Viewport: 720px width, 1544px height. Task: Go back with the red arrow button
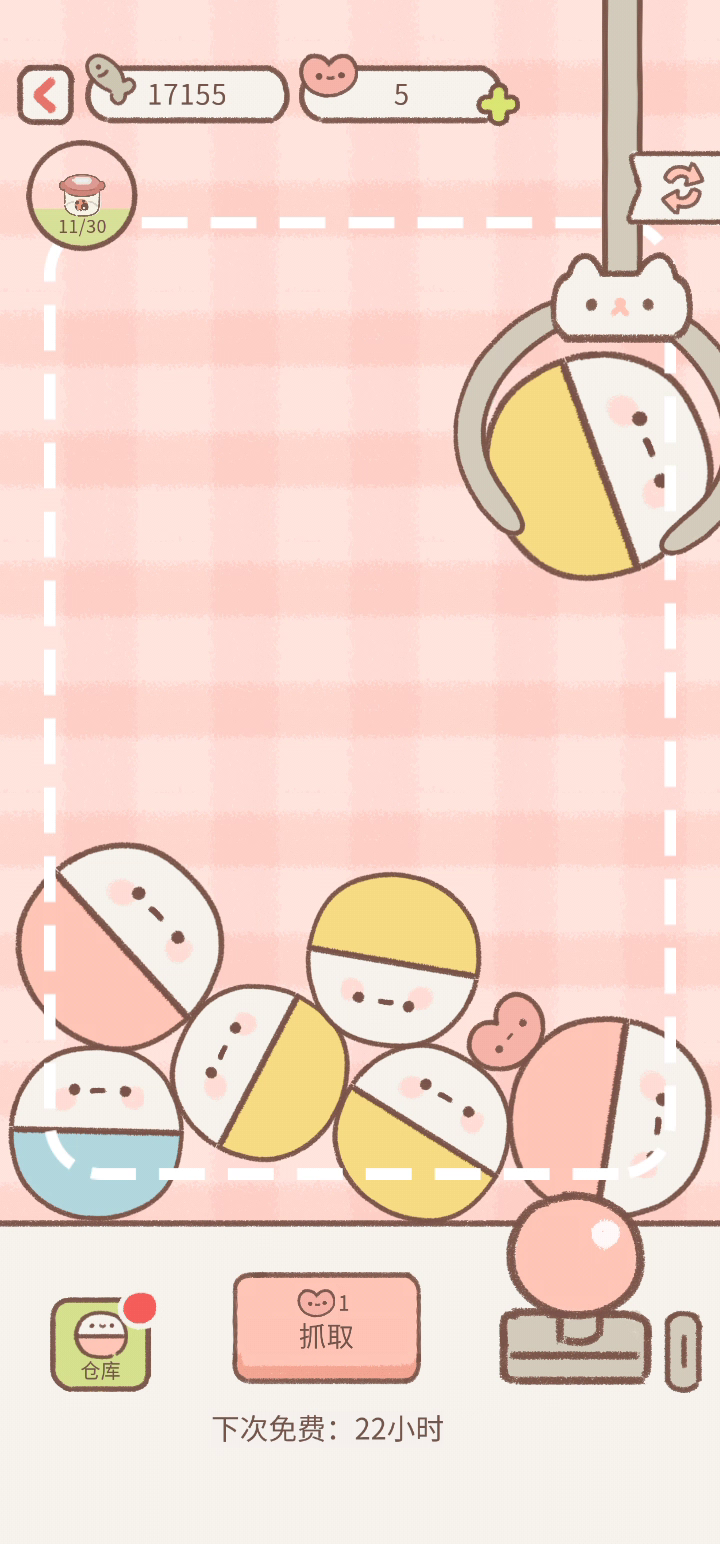pos(45,95)
